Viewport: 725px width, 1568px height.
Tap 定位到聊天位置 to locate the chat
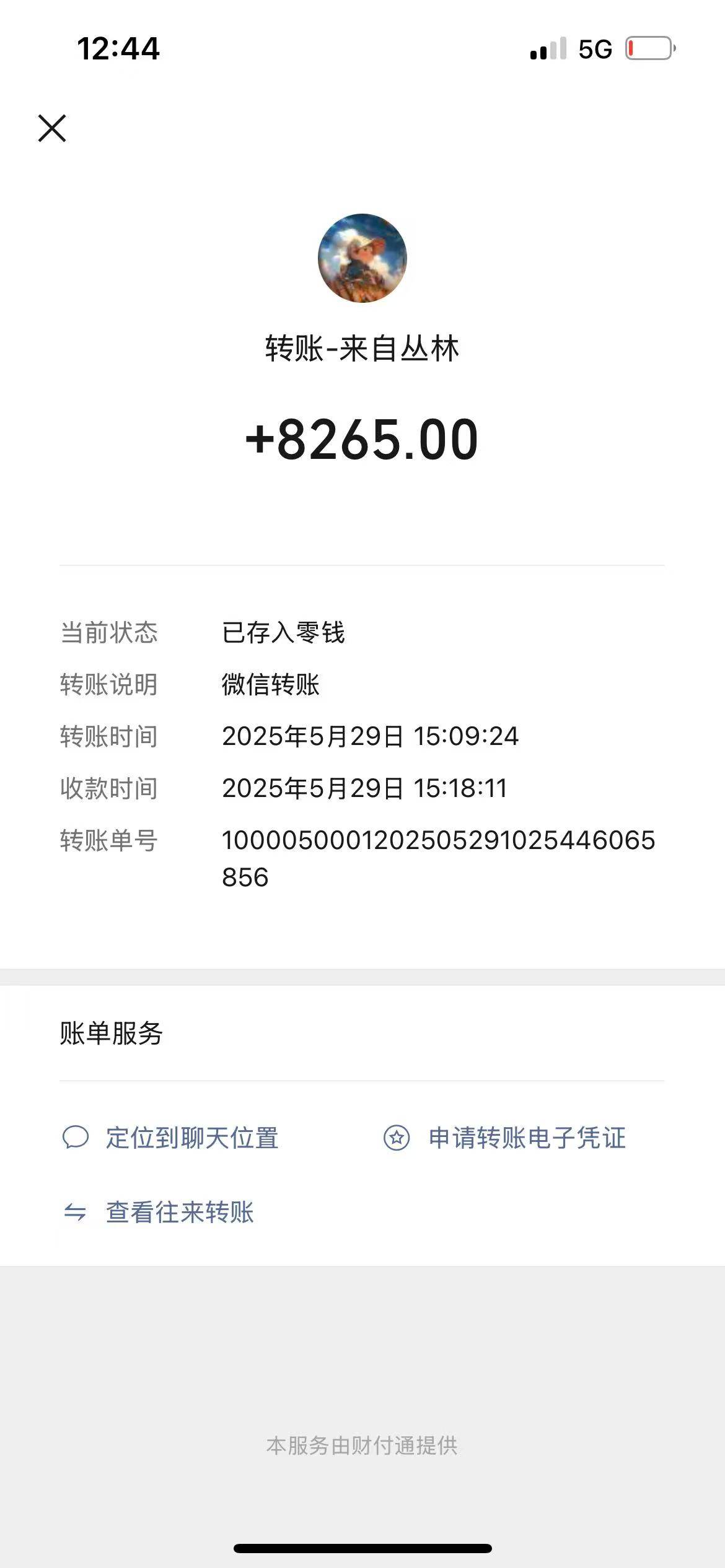[171, 1138]
